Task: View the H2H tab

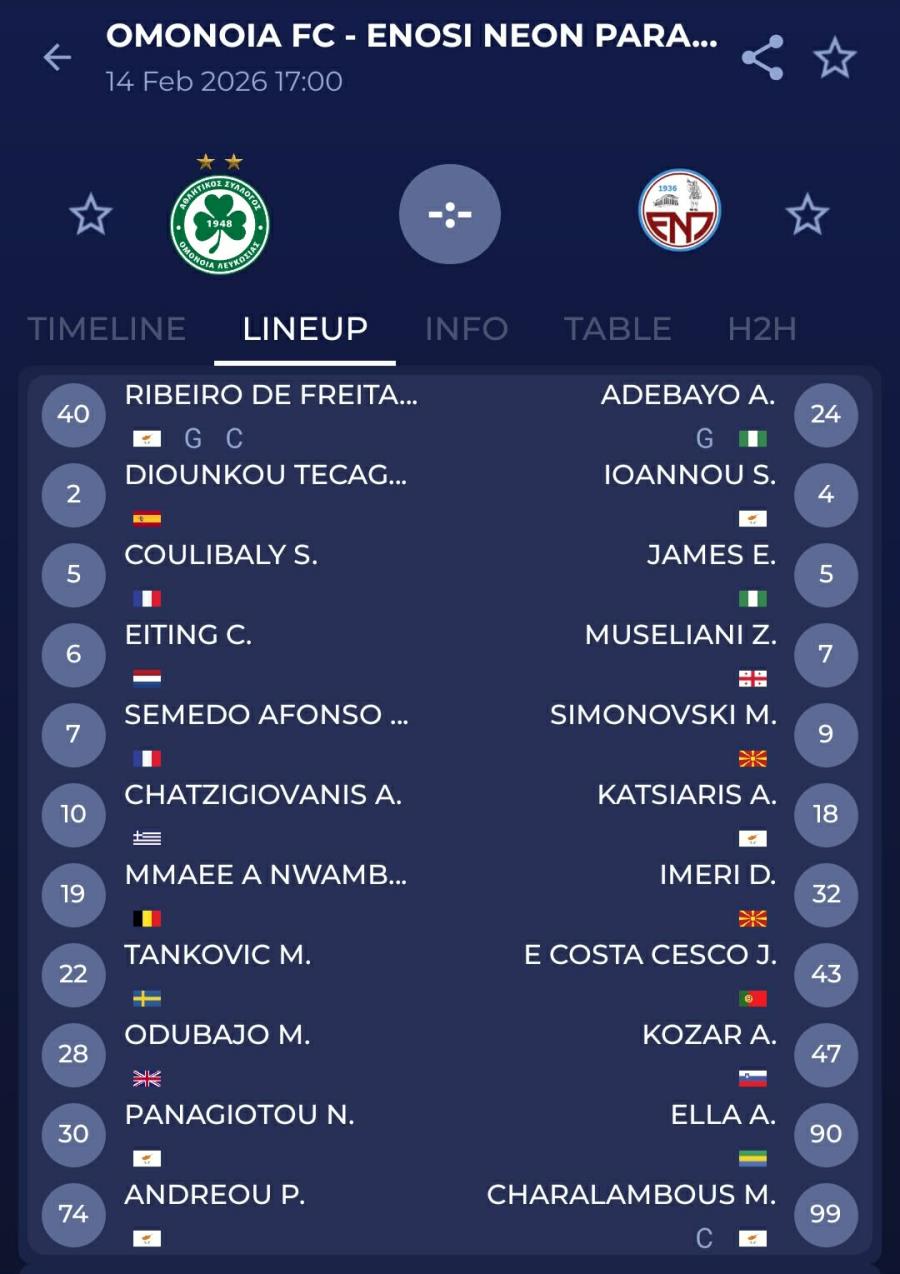Action: pos(762,329)
